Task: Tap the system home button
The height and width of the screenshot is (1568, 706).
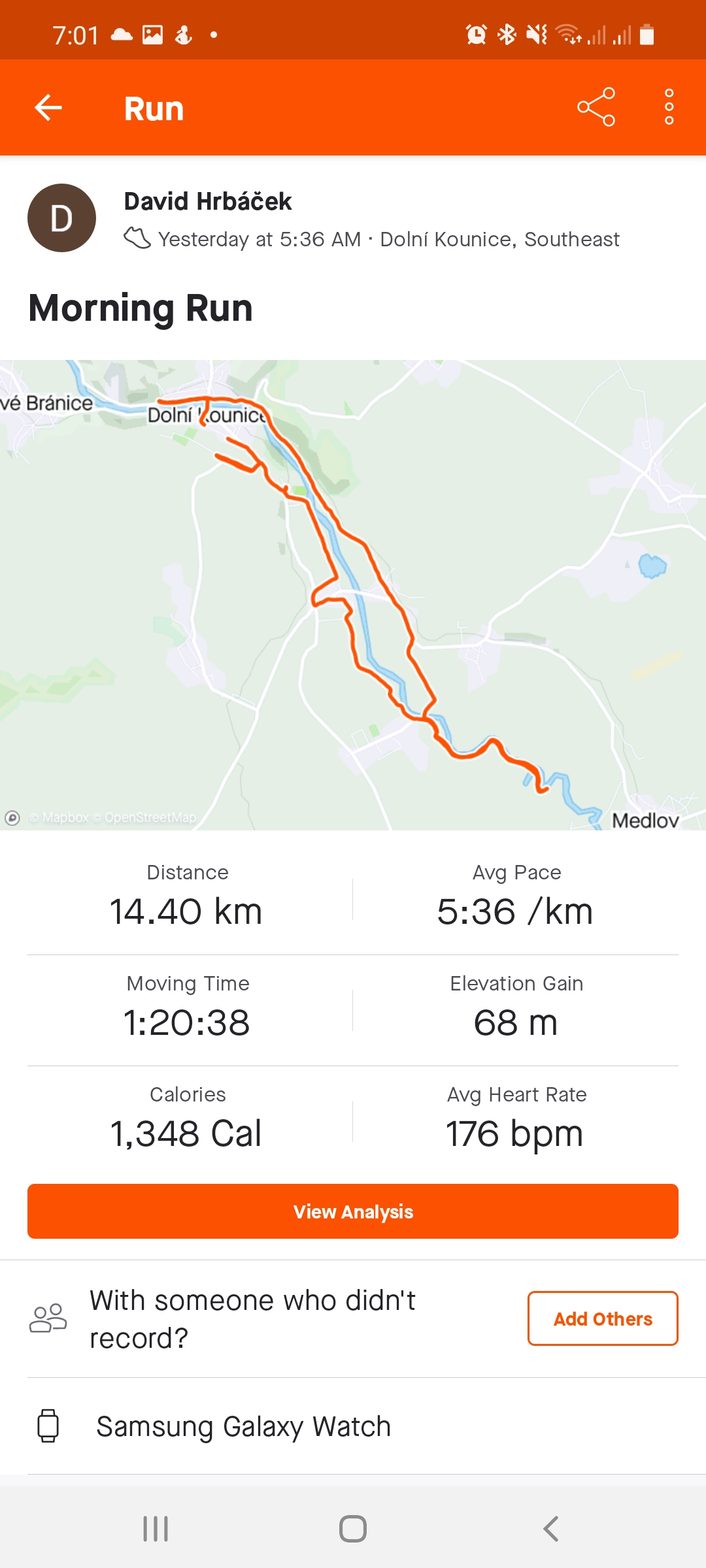Action: [353, 1529]
